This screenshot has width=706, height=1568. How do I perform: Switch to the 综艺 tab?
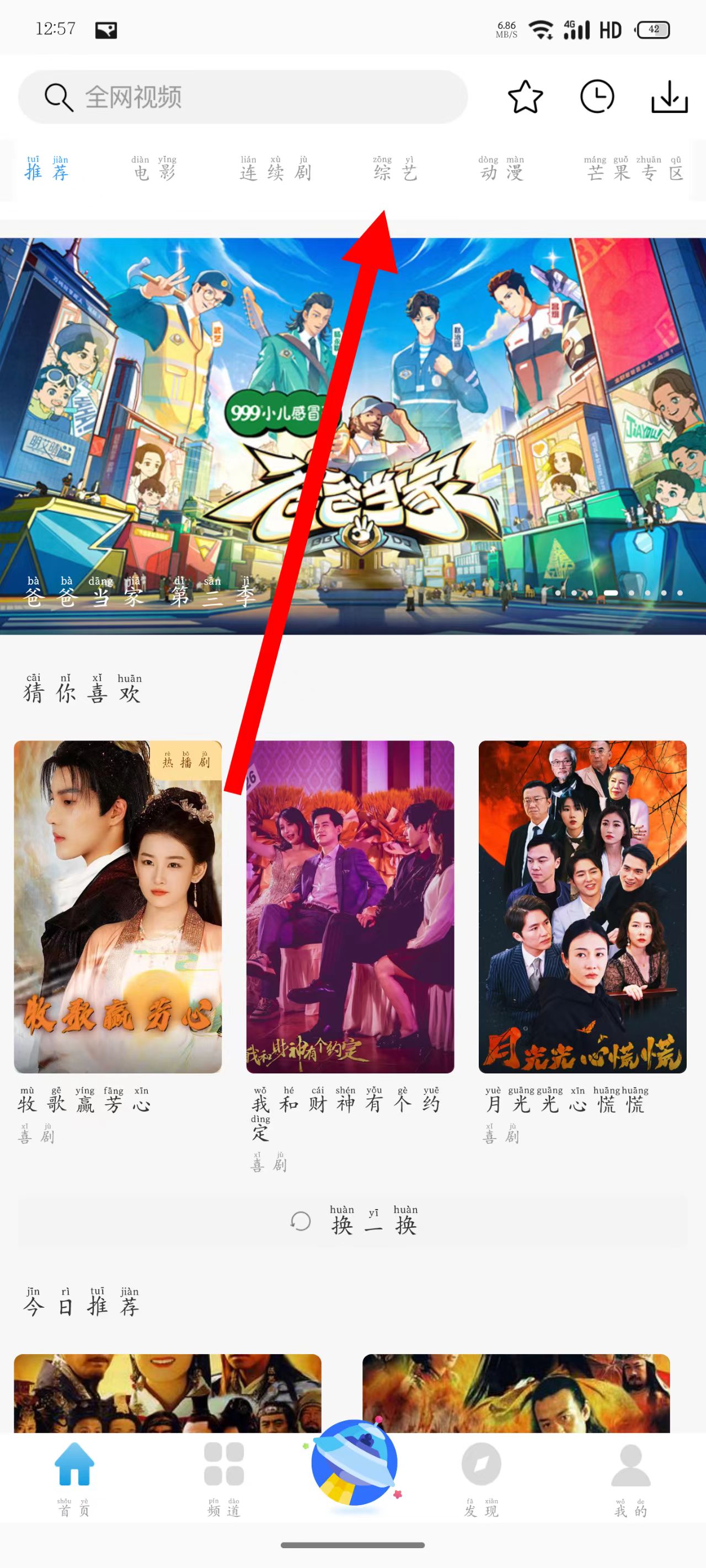[x=395, y=170]
